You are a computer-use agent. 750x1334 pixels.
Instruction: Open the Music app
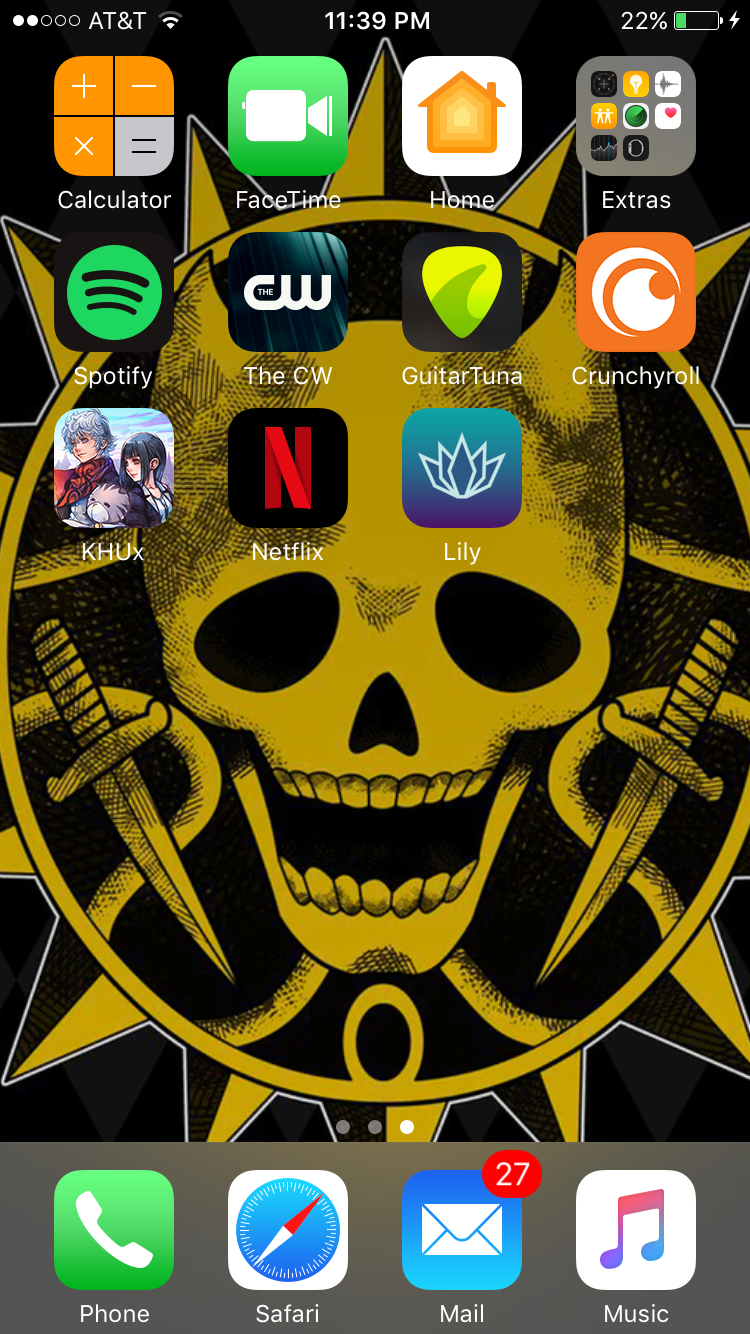pos(636,1230)
